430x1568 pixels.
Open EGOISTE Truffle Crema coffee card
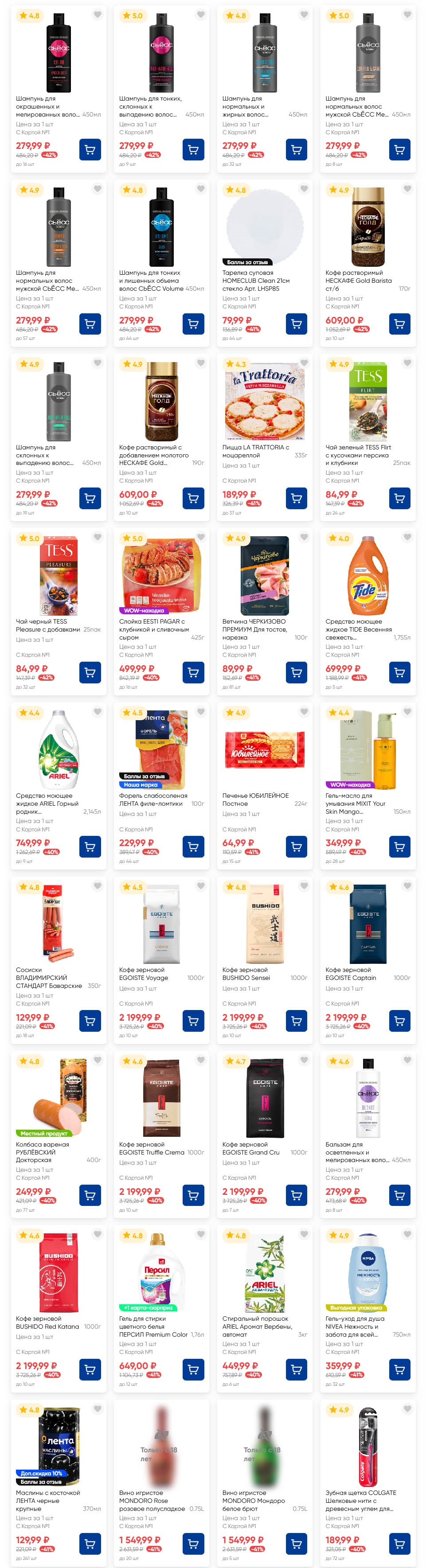point(161,1099)
